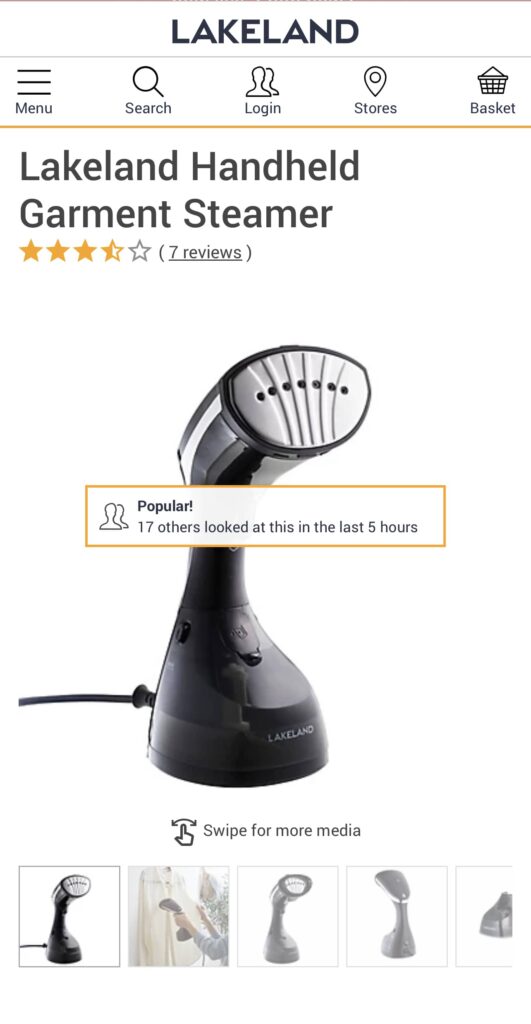Go to Login
Screen dimensions: 531x1024
click(x=262, y=92)
